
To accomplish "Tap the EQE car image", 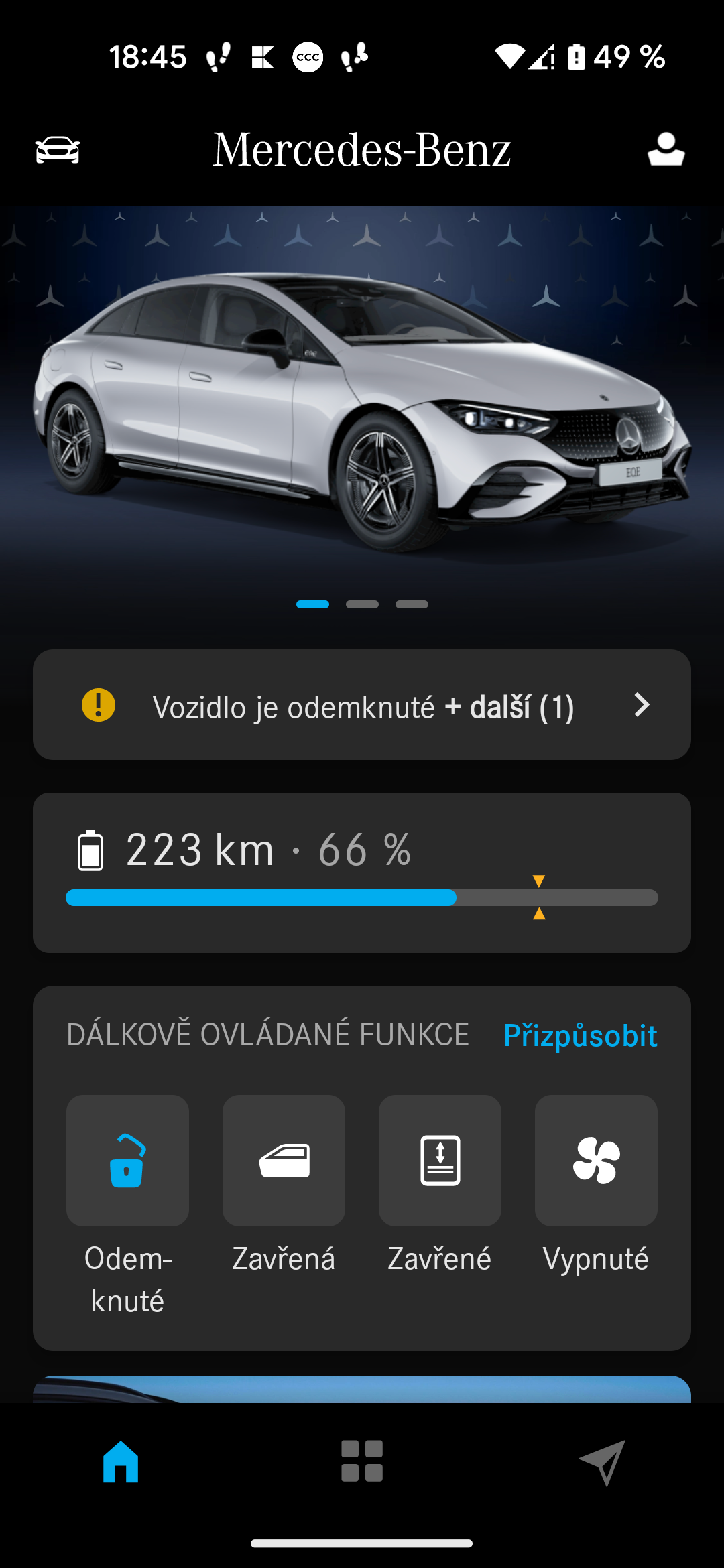I will point(362,409).
